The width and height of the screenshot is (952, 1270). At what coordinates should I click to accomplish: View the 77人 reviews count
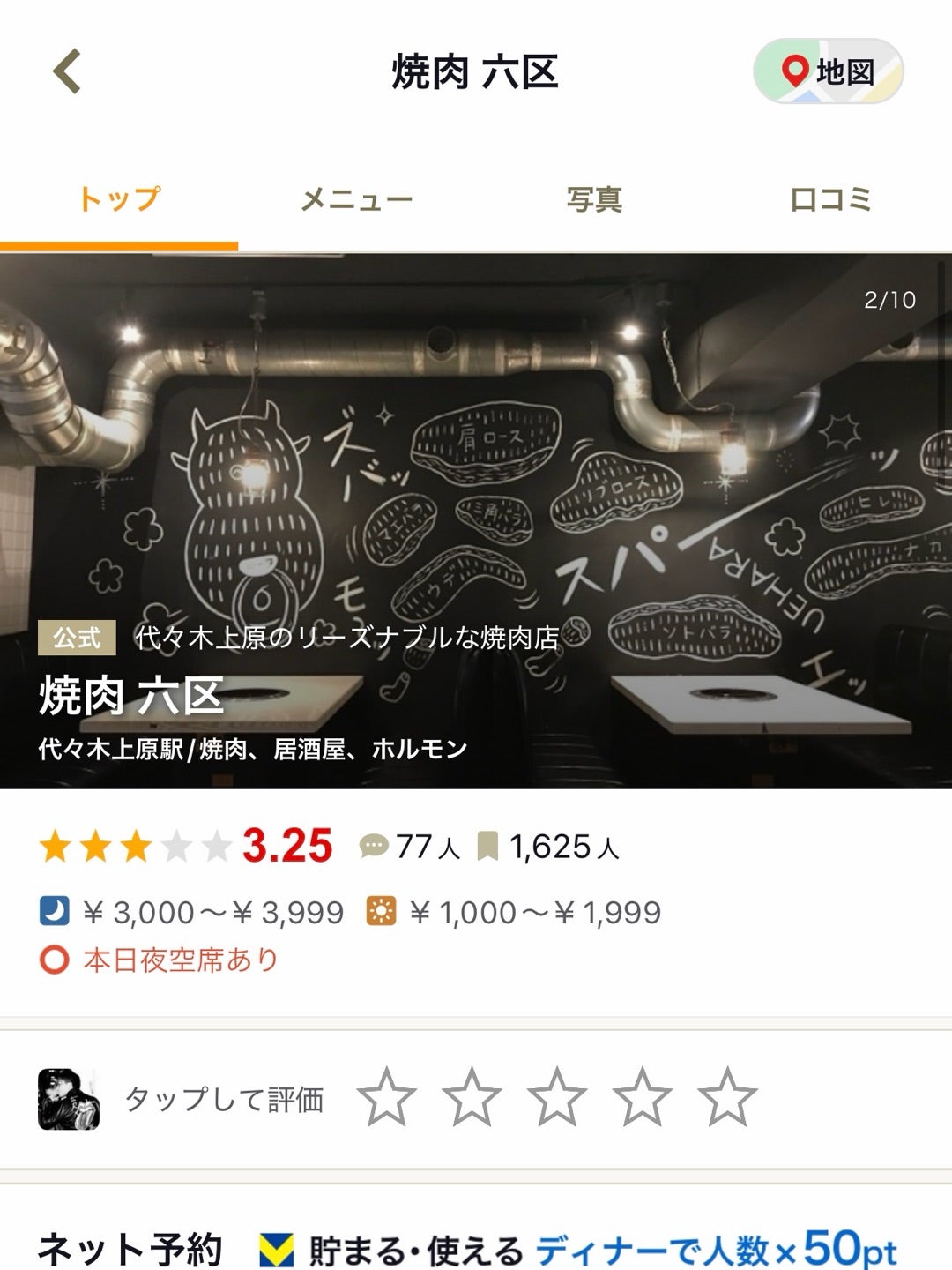click(x=411, y=848)
